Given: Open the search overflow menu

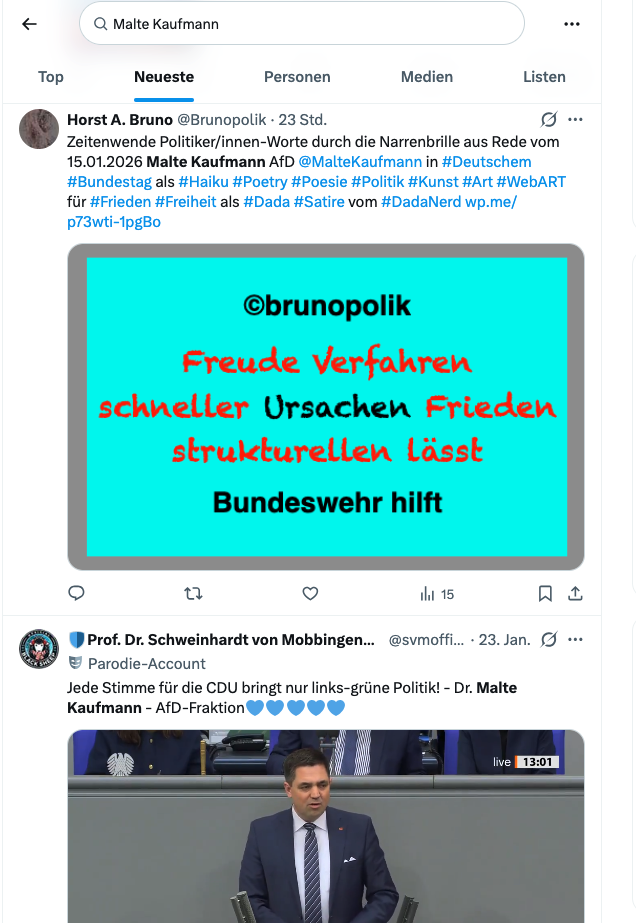Looking at the screenshot, I should click(x=572, y=24).
